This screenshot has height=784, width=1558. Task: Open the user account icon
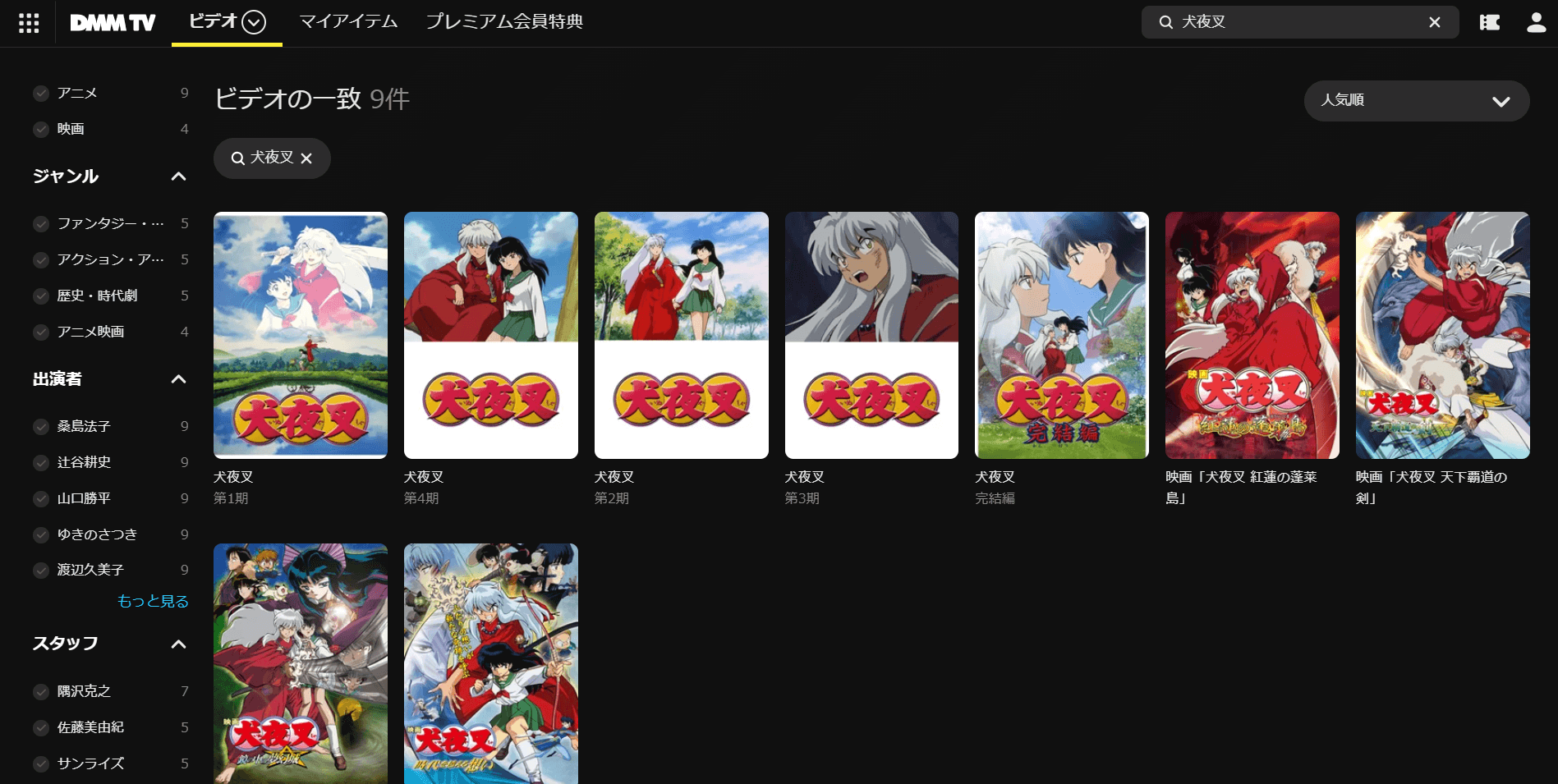tap(1536, 22)
